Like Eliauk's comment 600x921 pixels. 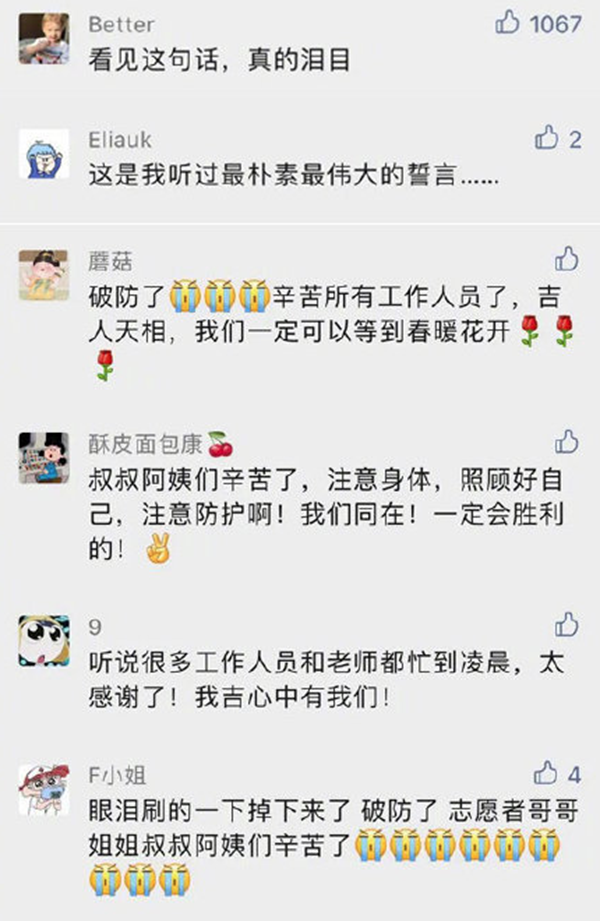pyautogui.click(x=546, y=138)
